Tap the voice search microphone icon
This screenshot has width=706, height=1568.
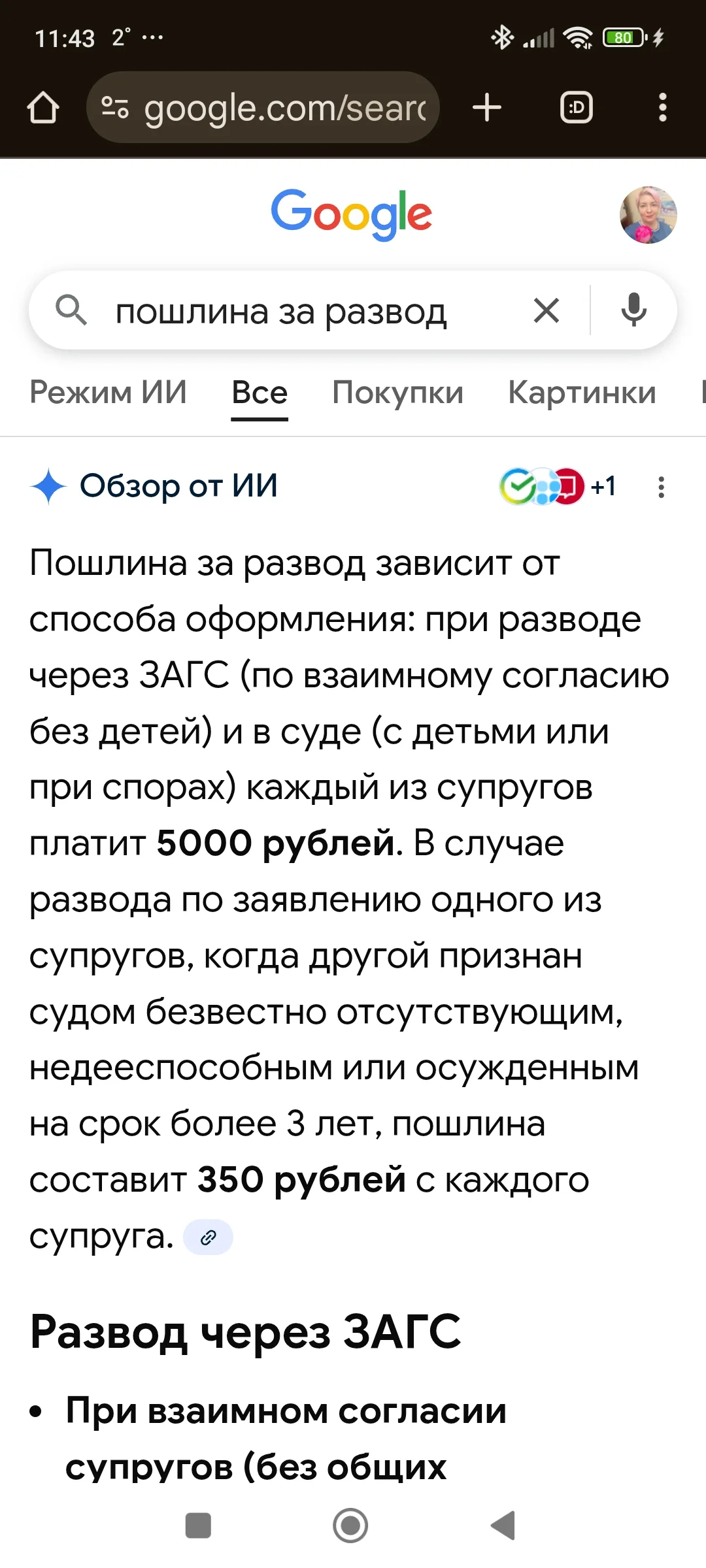(633, 310)
